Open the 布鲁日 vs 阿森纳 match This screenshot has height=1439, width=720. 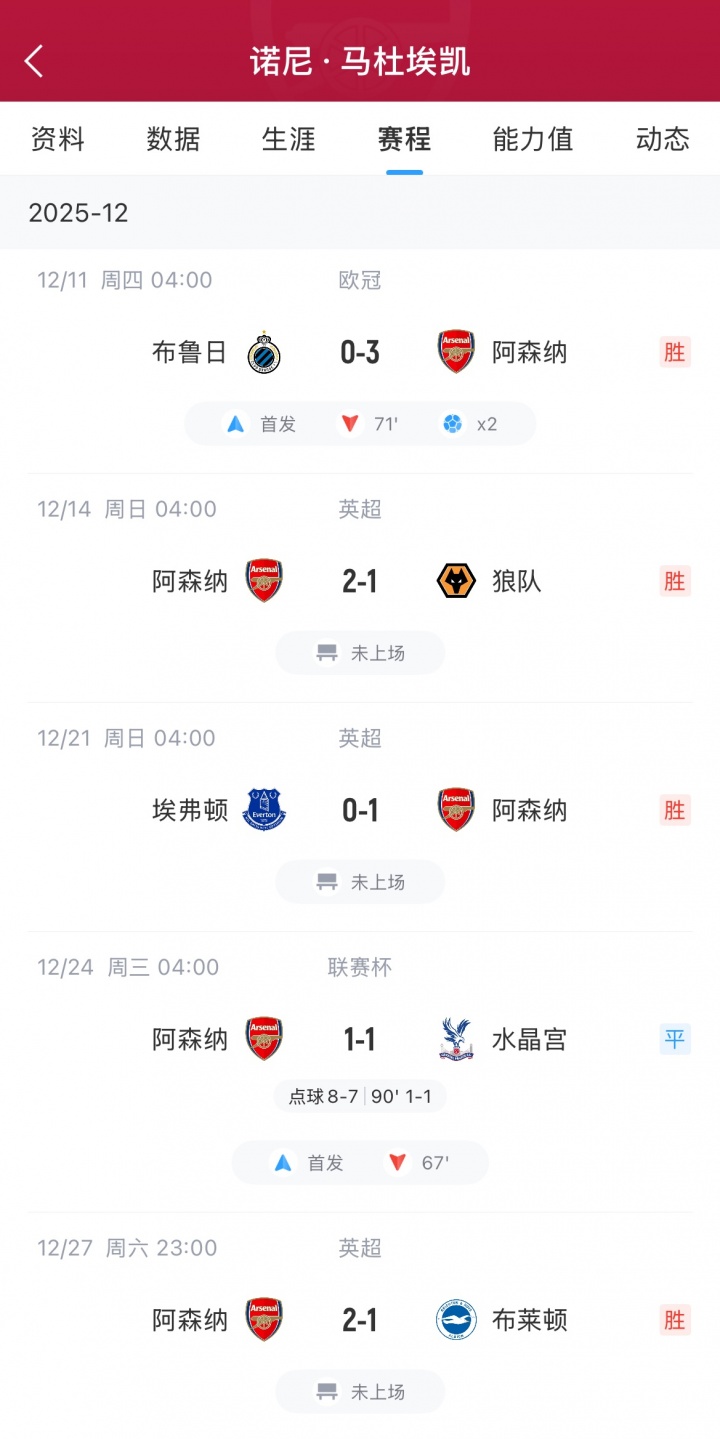(x=360, y=353)
